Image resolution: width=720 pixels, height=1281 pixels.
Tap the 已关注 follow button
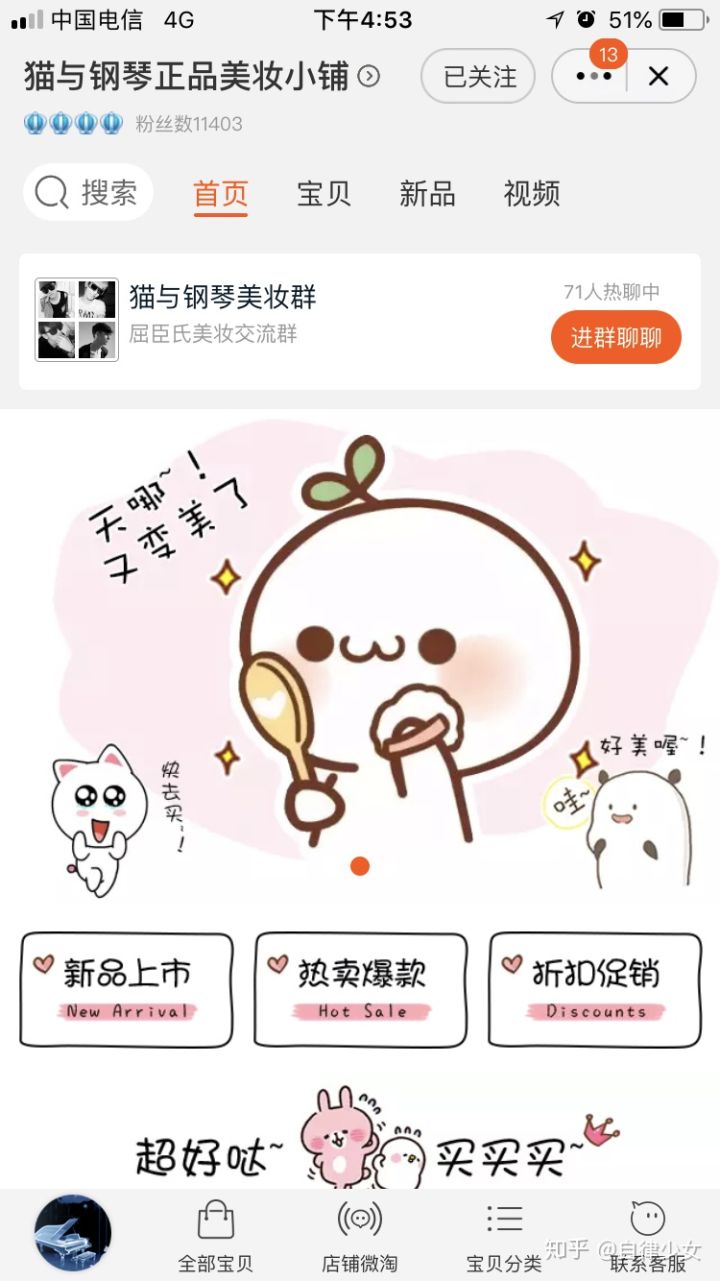(x=478, y=76)
